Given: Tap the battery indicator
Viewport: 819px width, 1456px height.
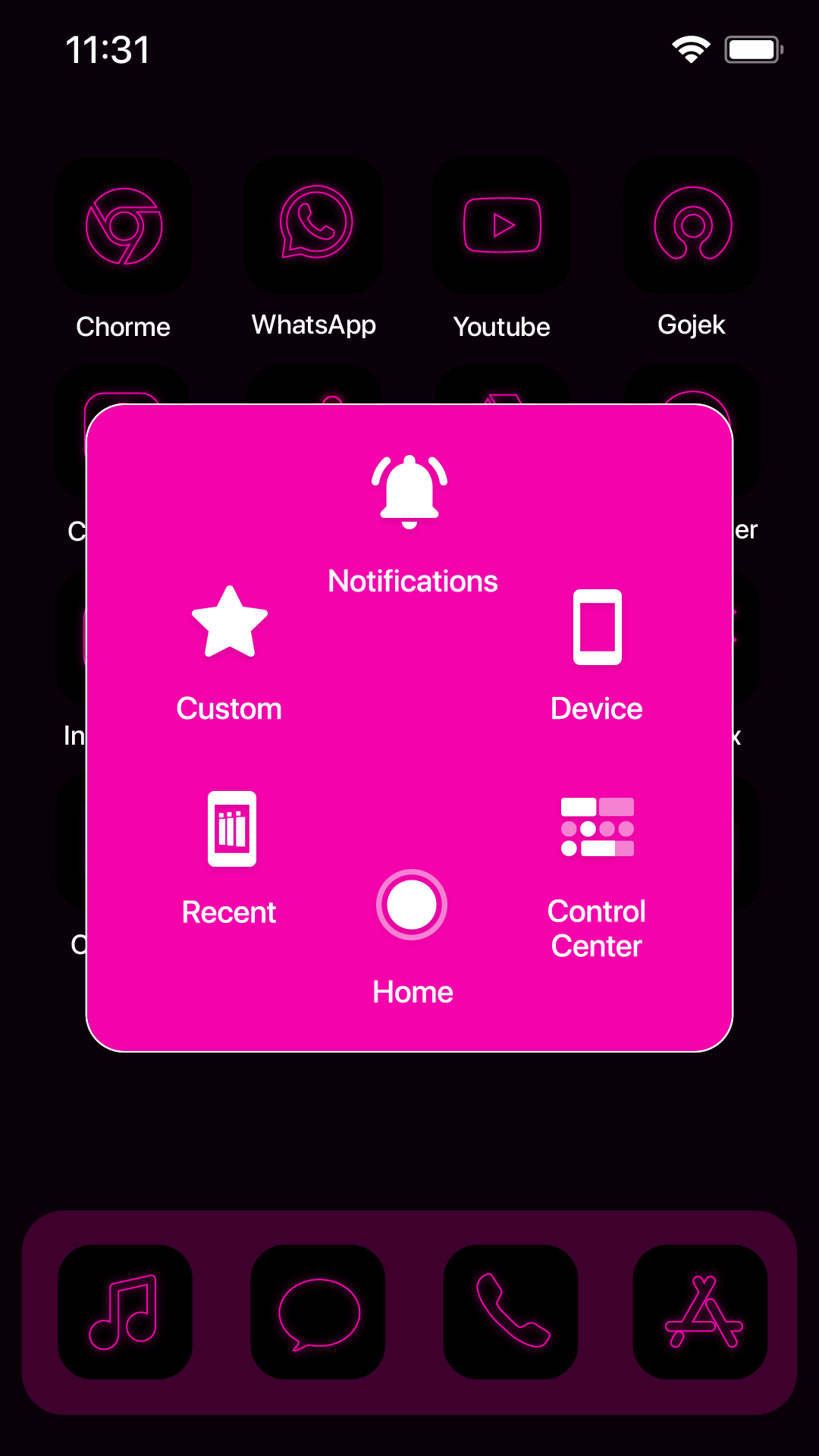Looking at the screenshot, I should point(752,49).
